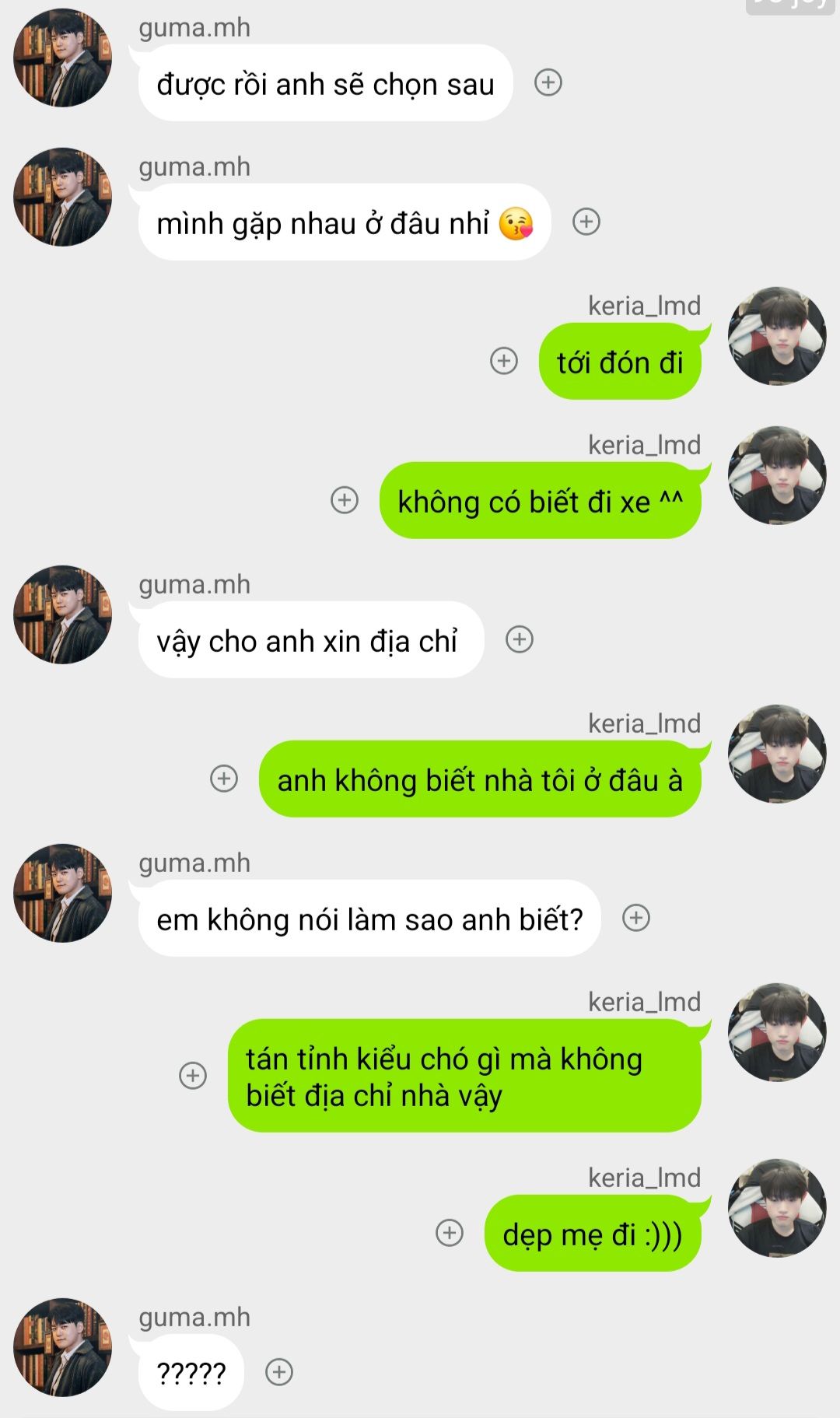Add reaction to "anh không biết nhà tôi ở đâu à"
The height and width of the screenshot is (1418, 840).
pos(224,779)
